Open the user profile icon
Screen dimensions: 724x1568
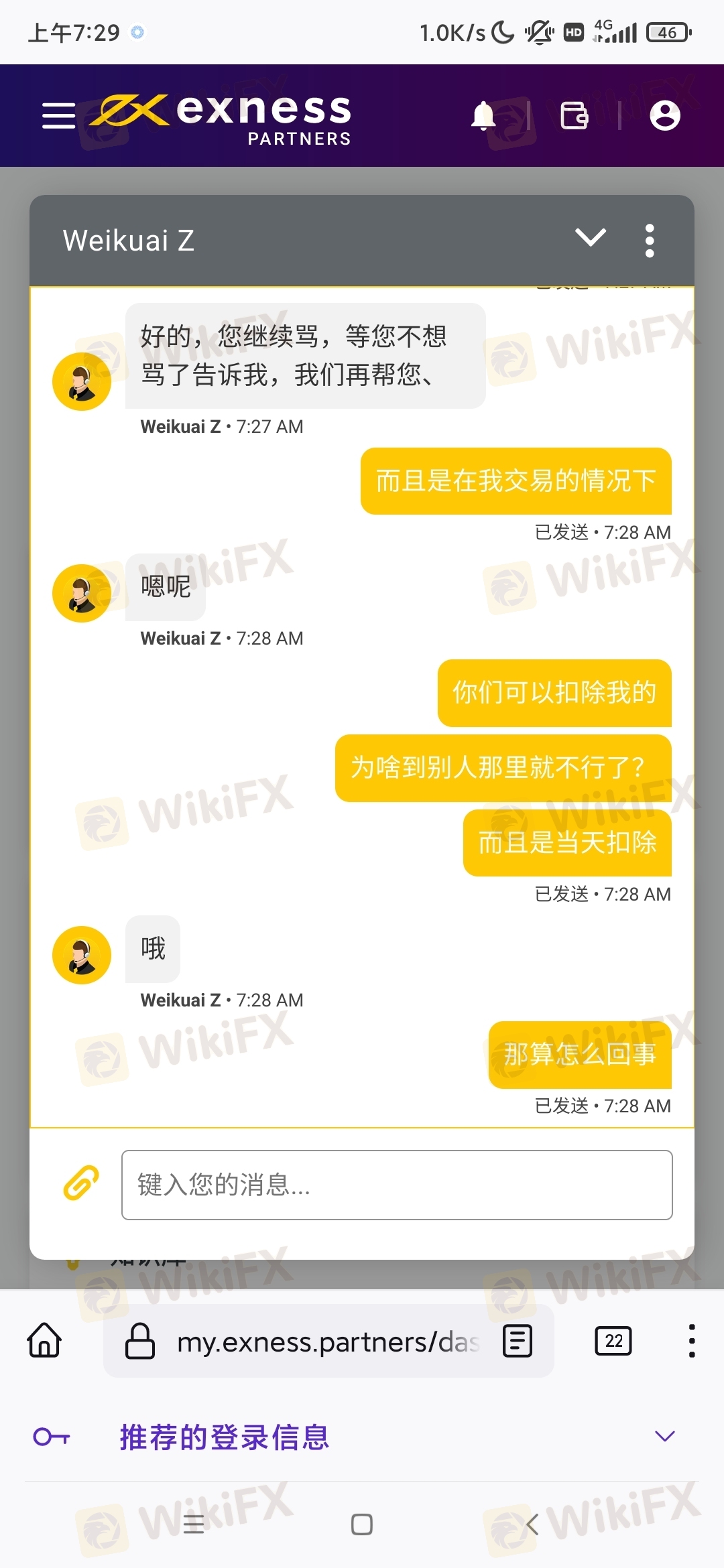pyautogui.click(x=665, y=115)
